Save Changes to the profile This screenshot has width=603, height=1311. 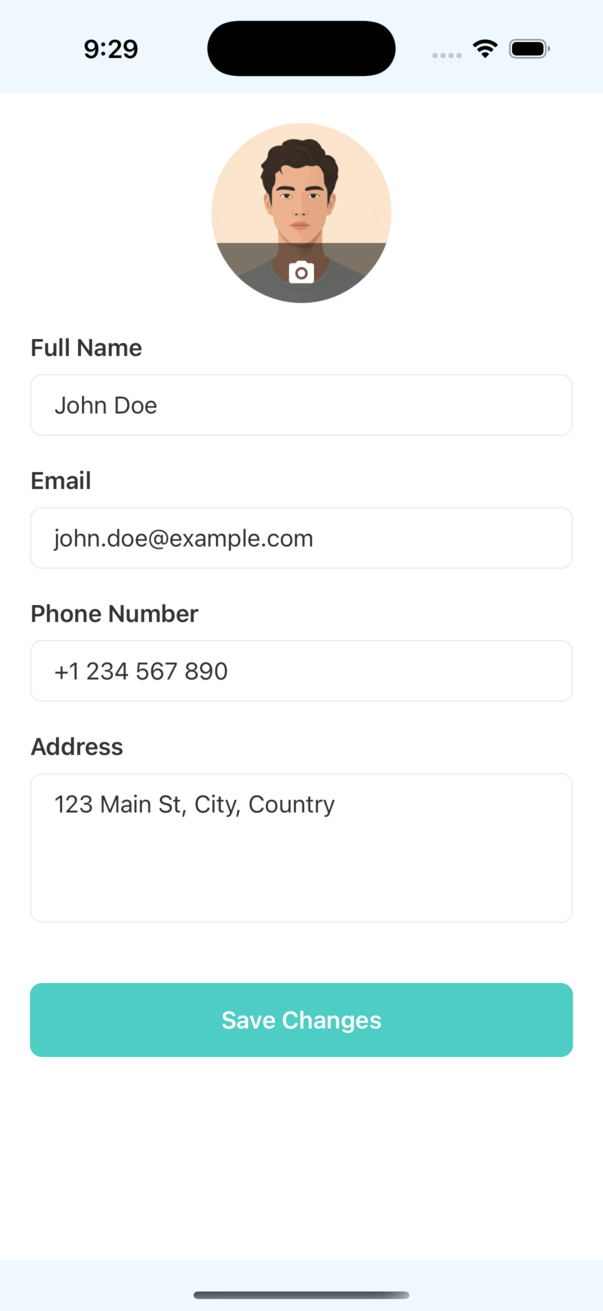click(301, 1020)
